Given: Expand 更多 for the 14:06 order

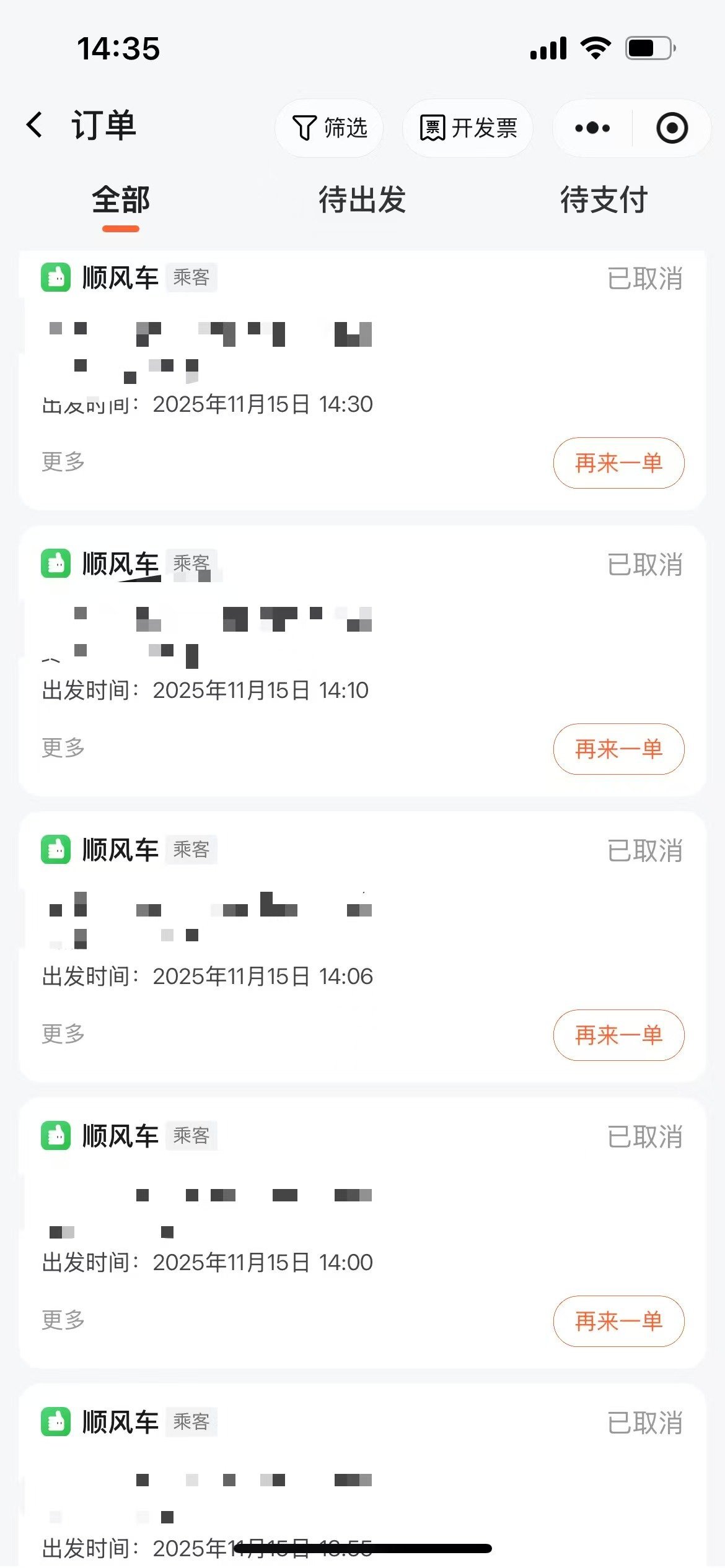Looking at the screenshot, I should point(63,1034).
